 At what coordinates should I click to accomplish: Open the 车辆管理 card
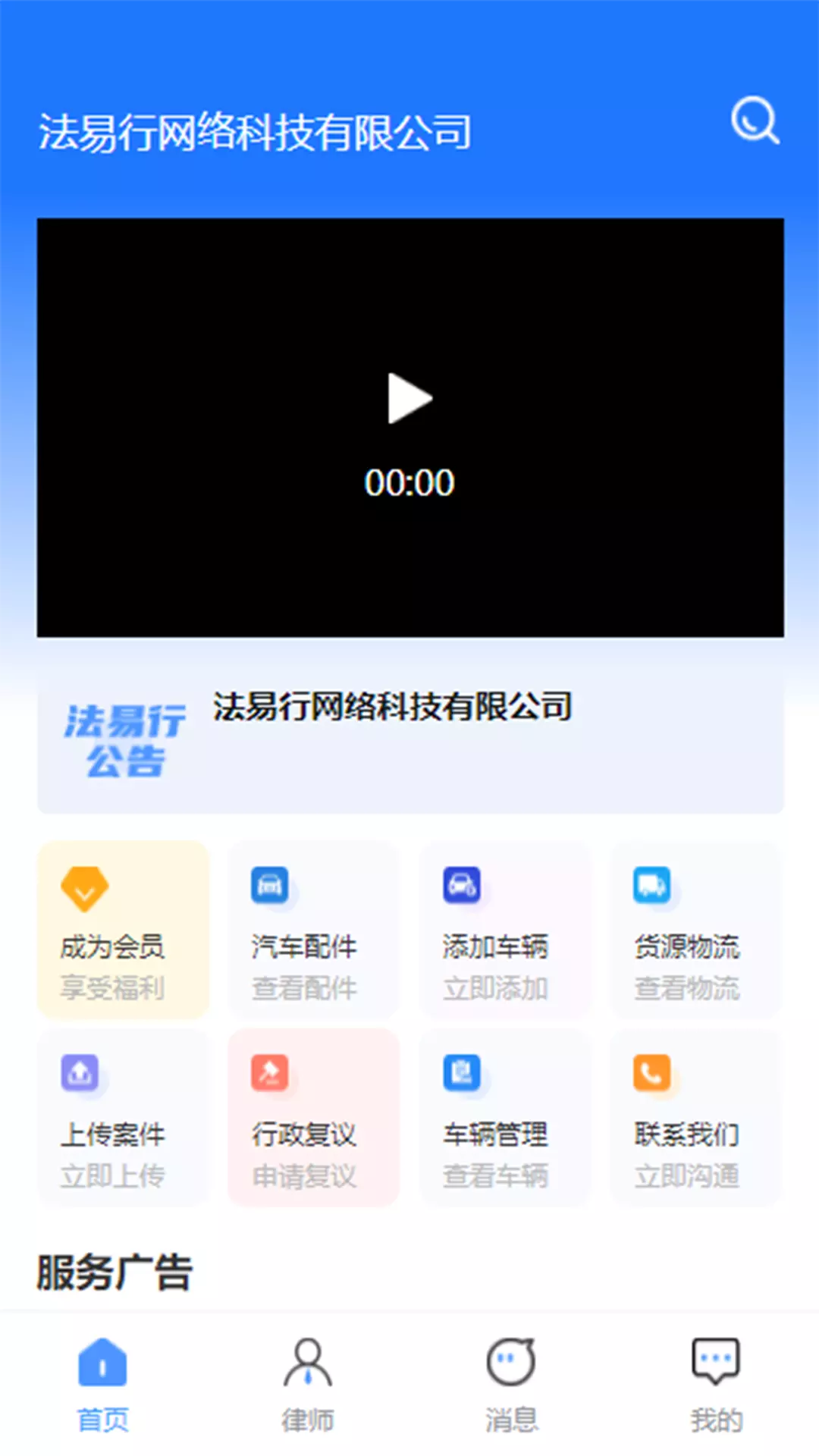505,1118
